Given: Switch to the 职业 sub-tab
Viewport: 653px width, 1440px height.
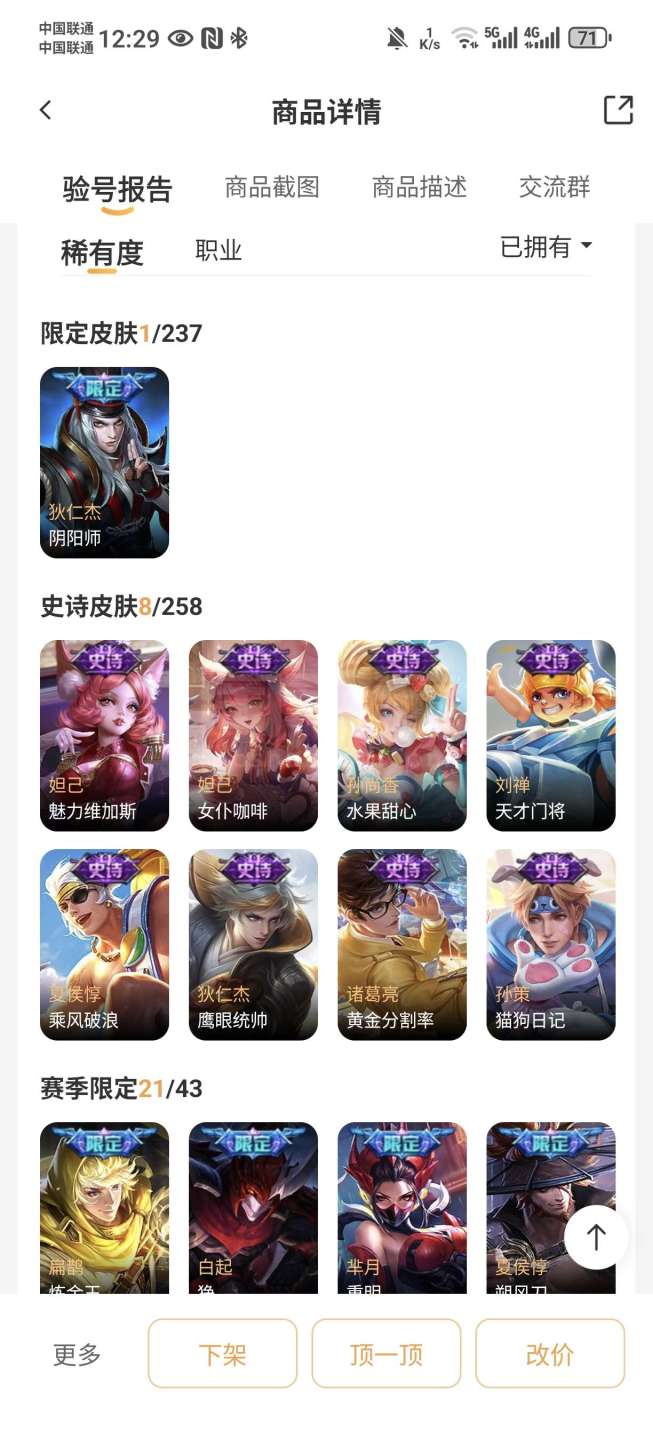Looking at the screenshot, I should pyautogui.click(x=219, y=250).
